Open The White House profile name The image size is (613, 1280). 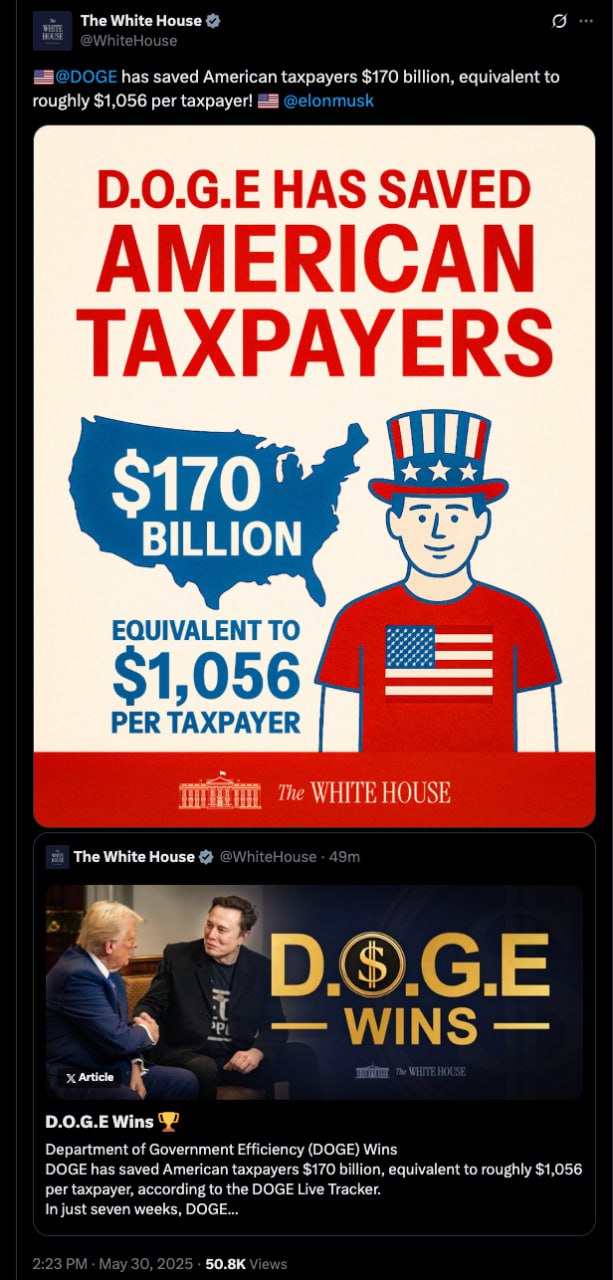click(x=141, y=20)
